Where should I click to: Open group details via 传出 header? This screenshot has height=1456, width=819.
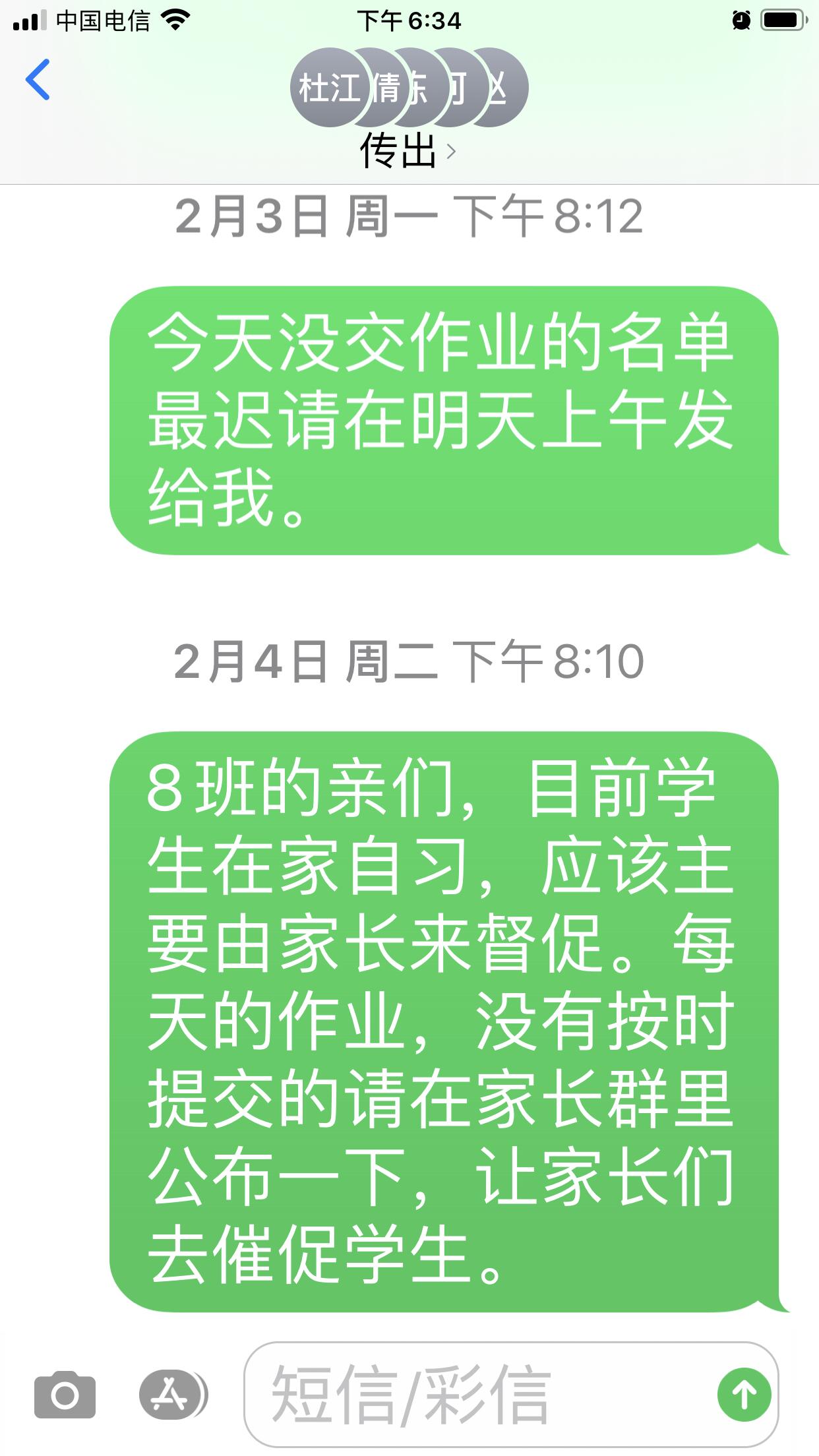(408, 151)
